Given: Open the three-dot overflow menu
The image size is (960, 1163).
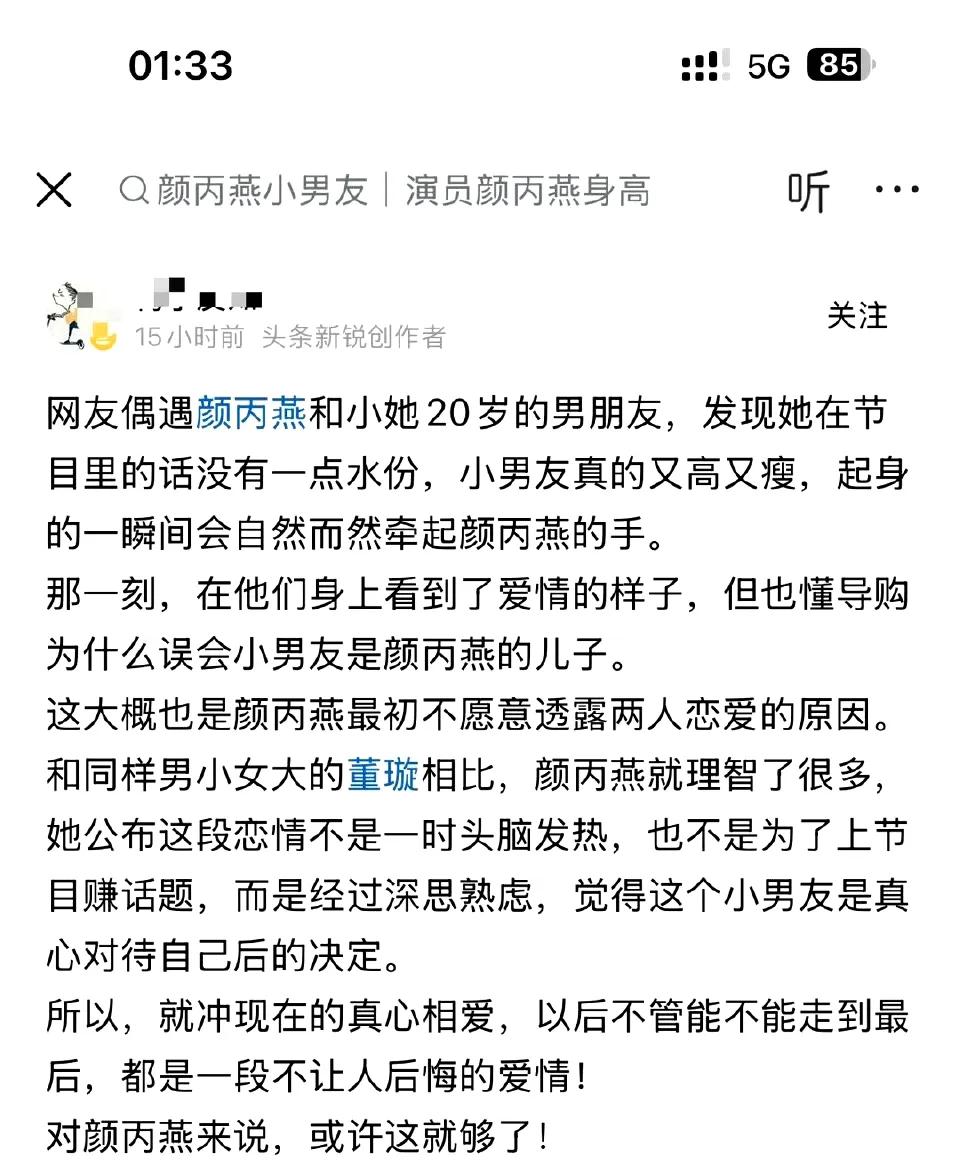Looking at the screenshot, I should point(896,189).
